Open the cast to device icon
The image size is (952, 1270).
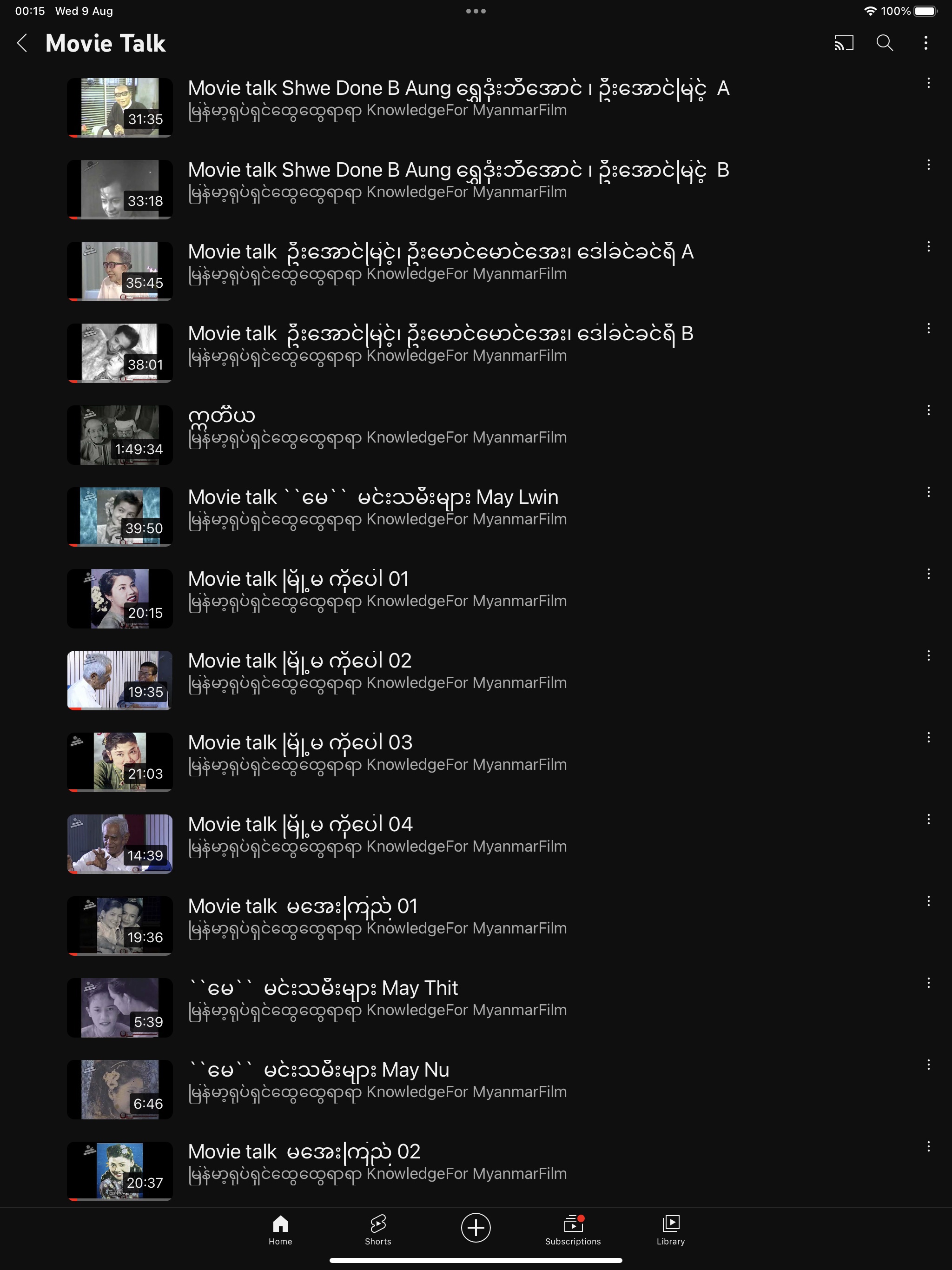pyautogui.click(x=844, y=43)
